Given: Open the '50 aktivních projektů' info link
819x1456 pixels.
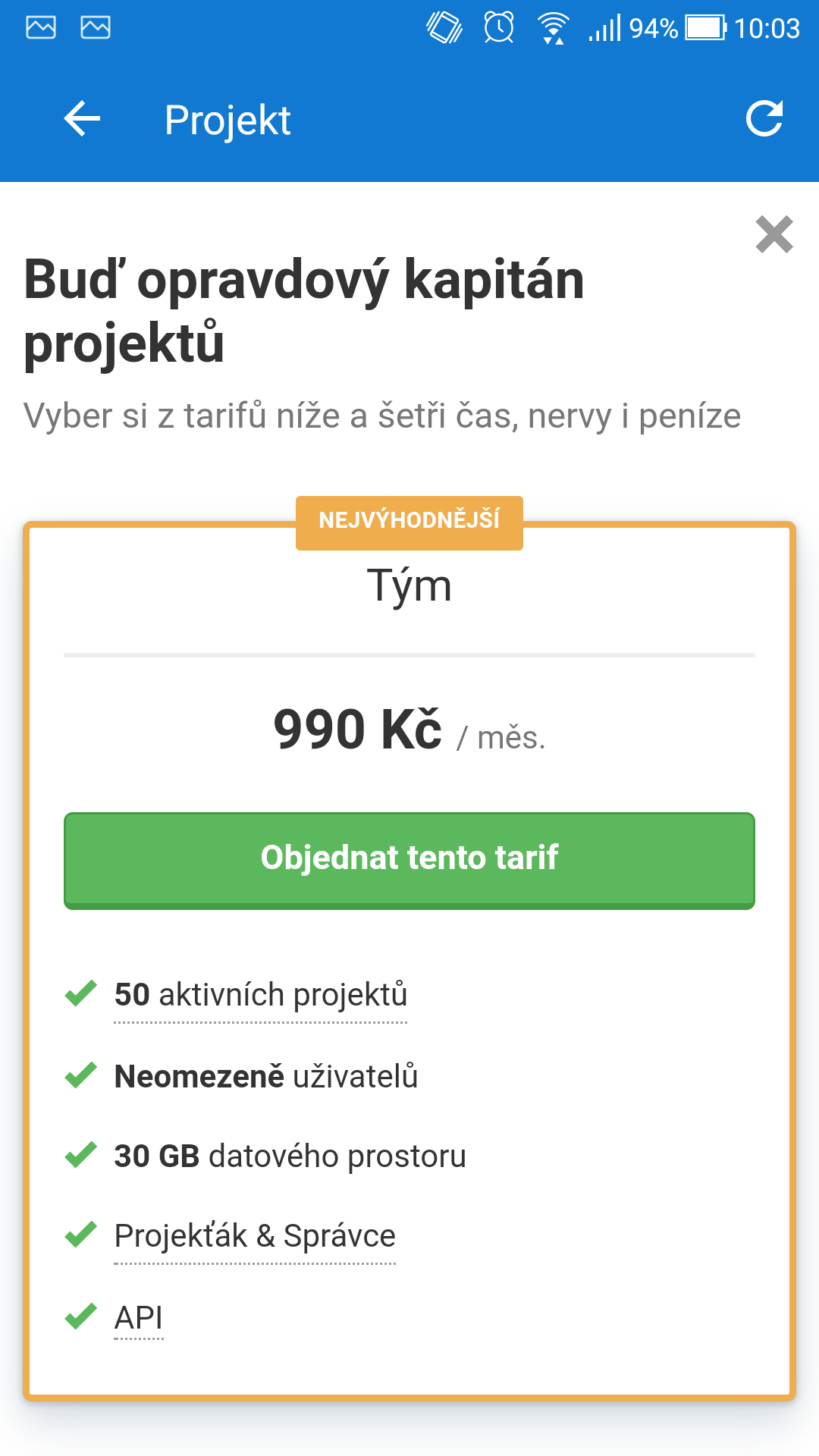Looking at the screenshot, I should pyautogui.click(x=260, y=995).
